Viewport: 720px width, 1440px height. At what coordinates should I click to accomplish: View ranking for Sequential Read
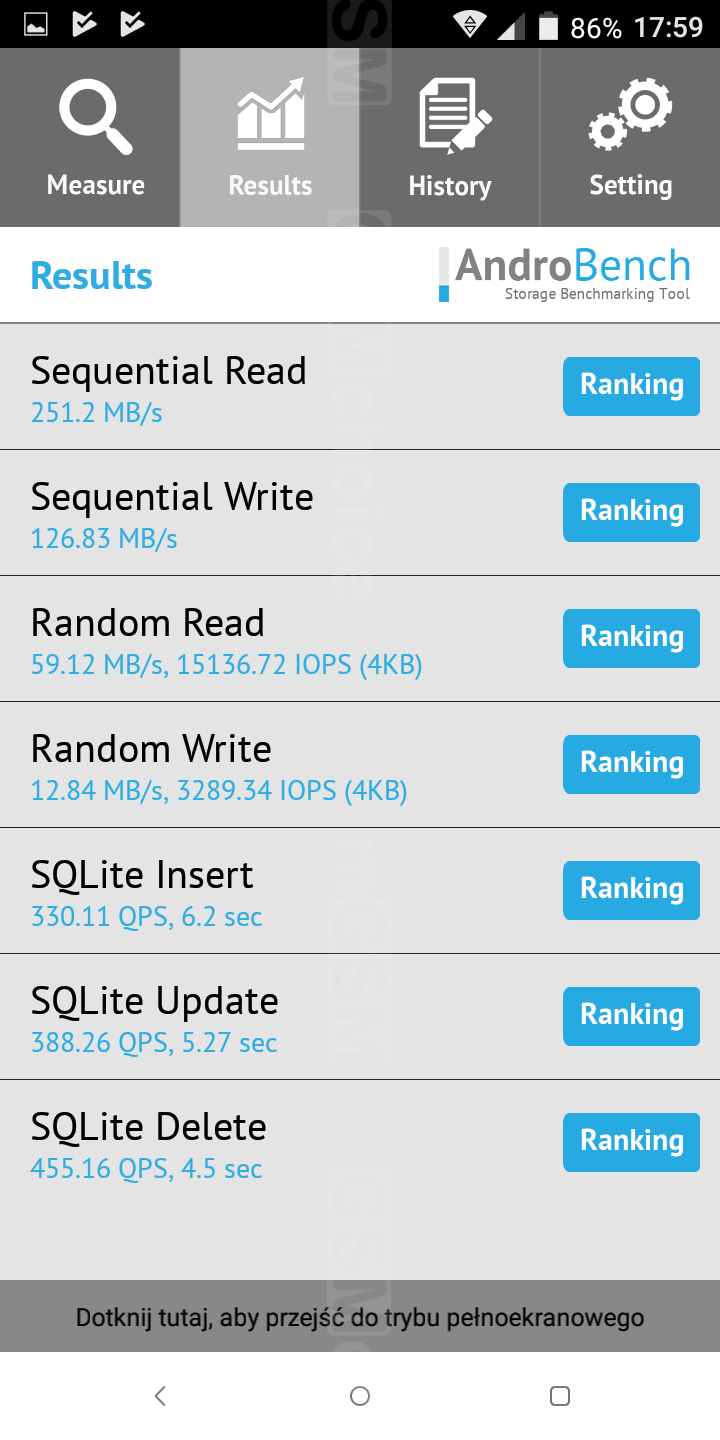pos(631,386)
